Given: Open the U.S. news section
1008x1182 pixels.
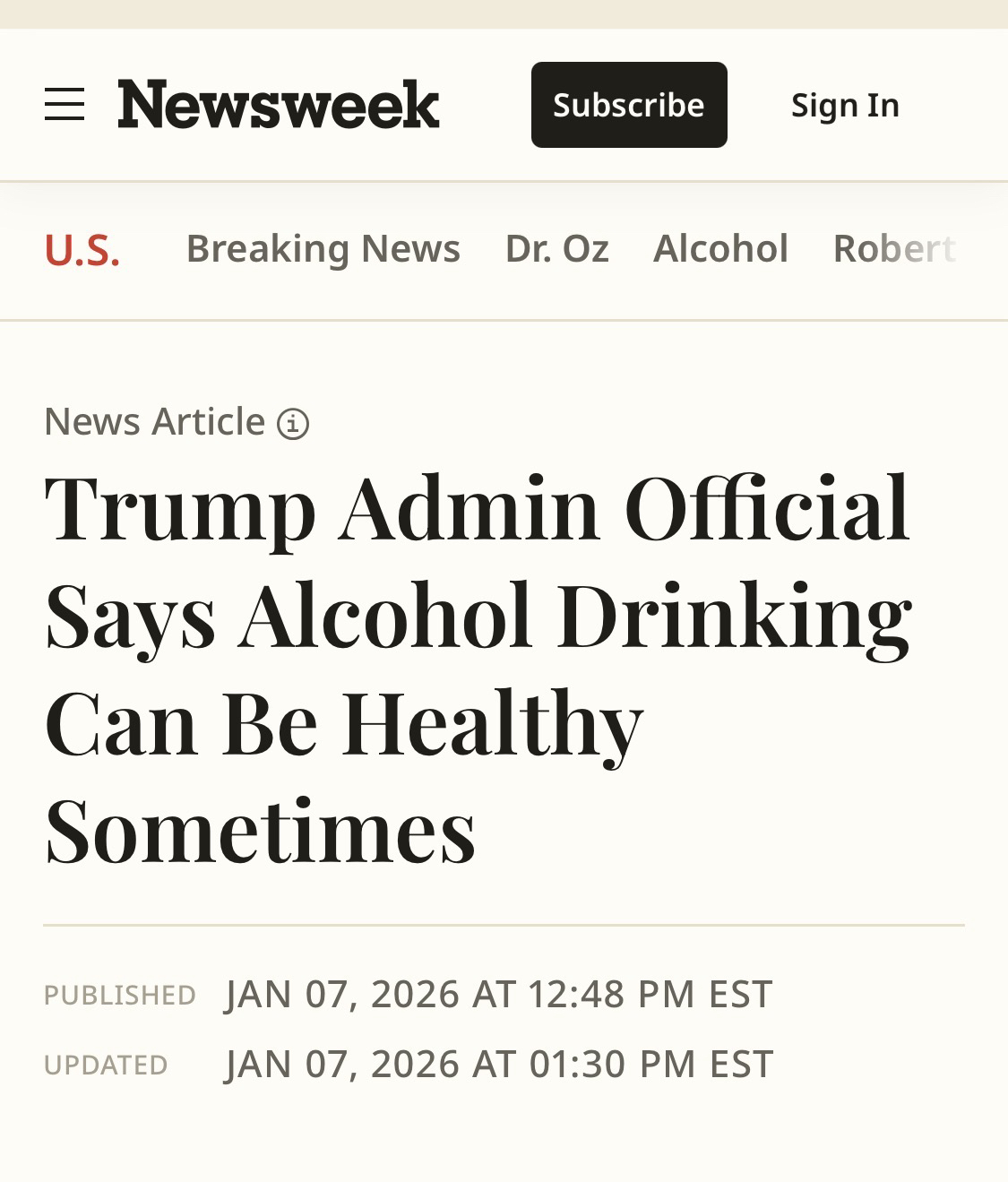Looking at the screenshot, I should (x=82, y=249).
